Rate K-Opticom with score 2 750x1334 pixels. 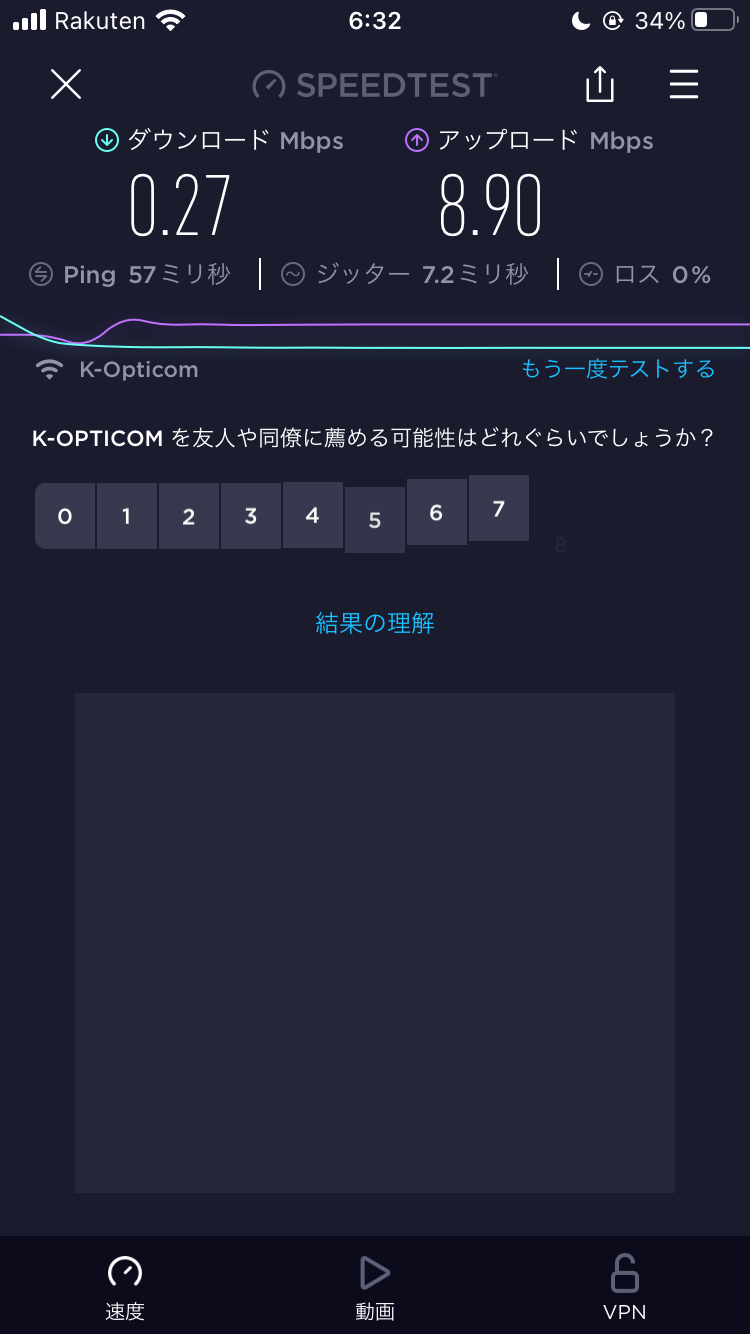coord(189,516)
